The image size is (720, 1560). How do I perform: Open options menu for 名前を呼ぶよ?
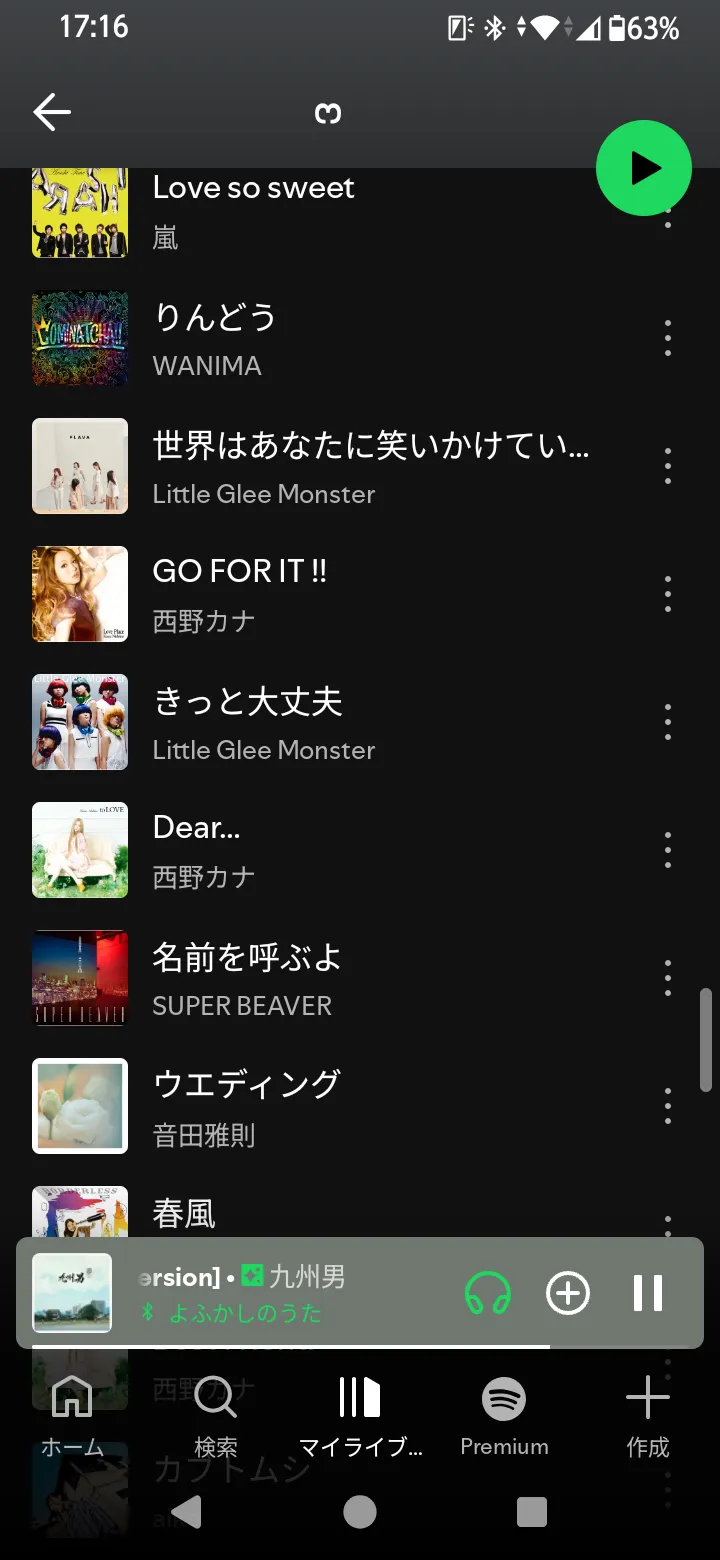click(x=668, y=978)
